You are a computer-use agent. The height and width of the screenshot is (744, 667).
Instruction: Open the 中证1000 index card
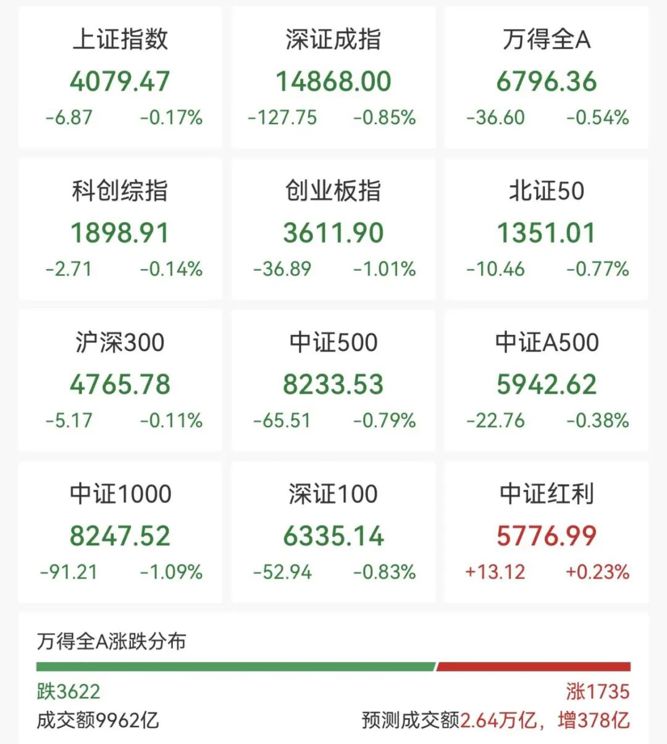tap(121, 535)
